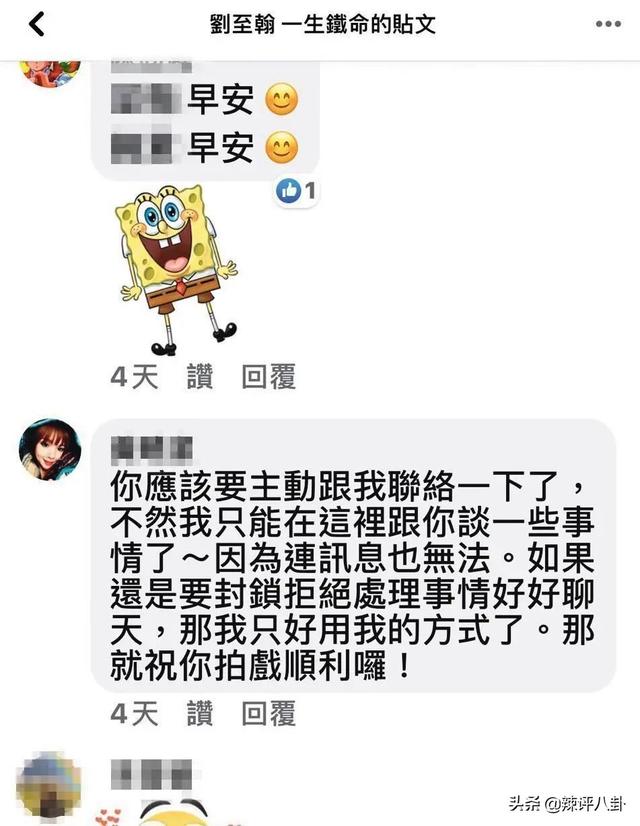Like the SpongeBob sticker comment via 讚
This screenshot has width=640, height=826.
[x=200, y=376]
